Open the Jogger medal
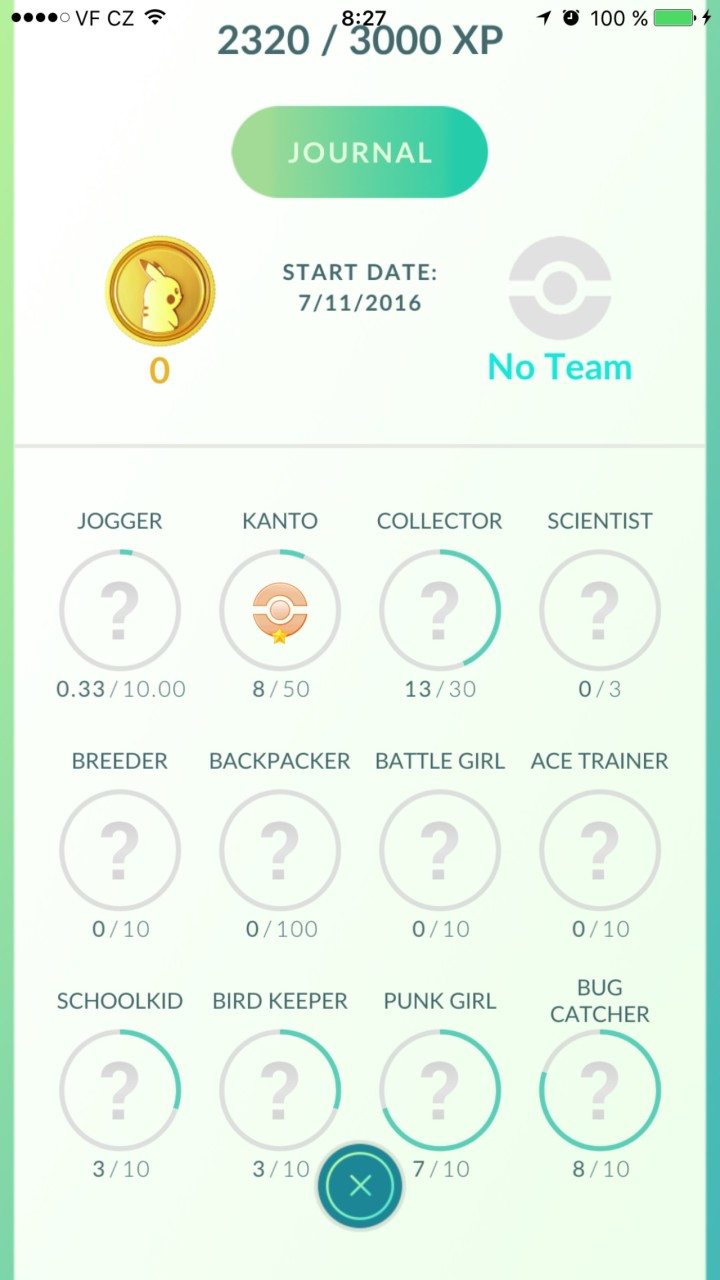720x1280 pixels. pyautogui.click(x=120, y=609)
